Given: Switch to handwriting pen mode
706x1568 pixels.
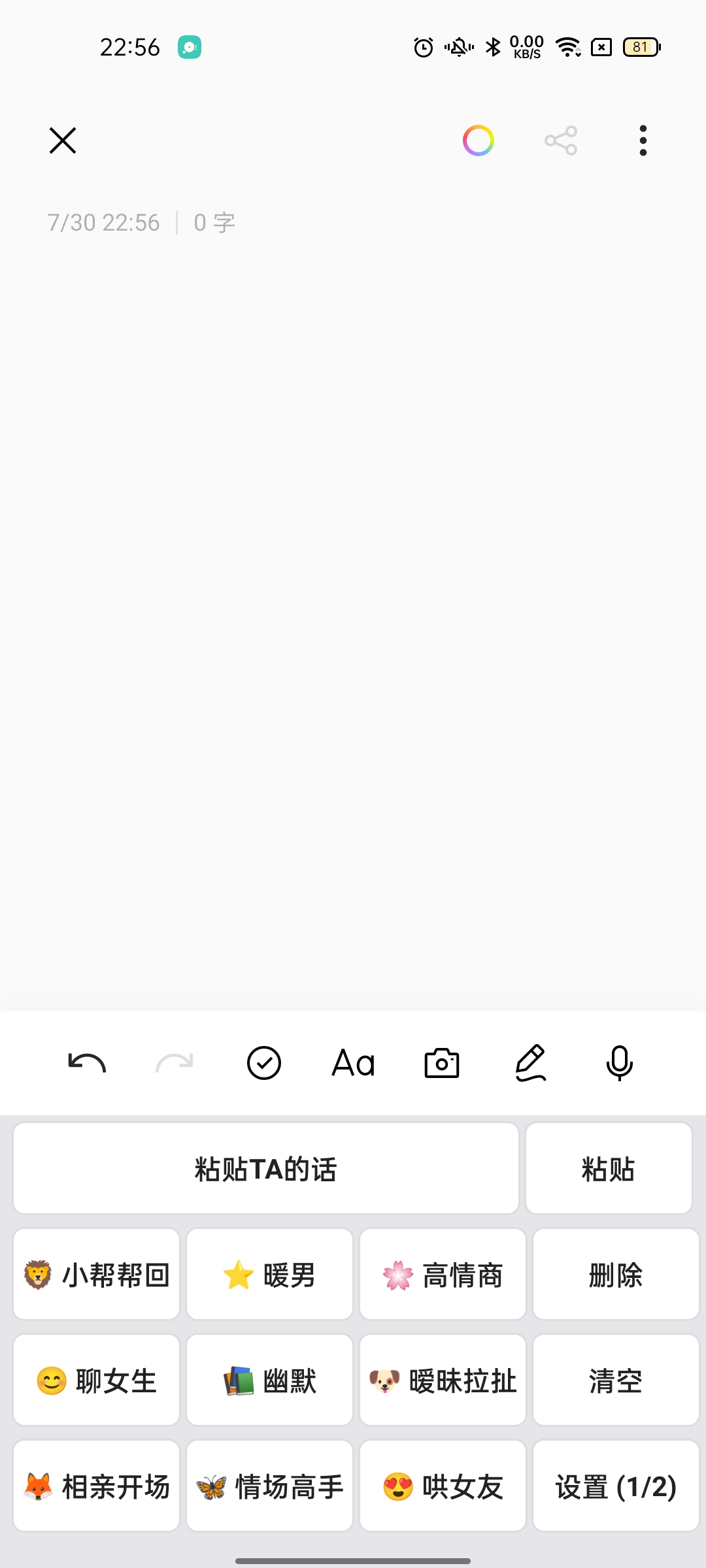Looking at the screenshot, I should click(x=531, y=1063).
